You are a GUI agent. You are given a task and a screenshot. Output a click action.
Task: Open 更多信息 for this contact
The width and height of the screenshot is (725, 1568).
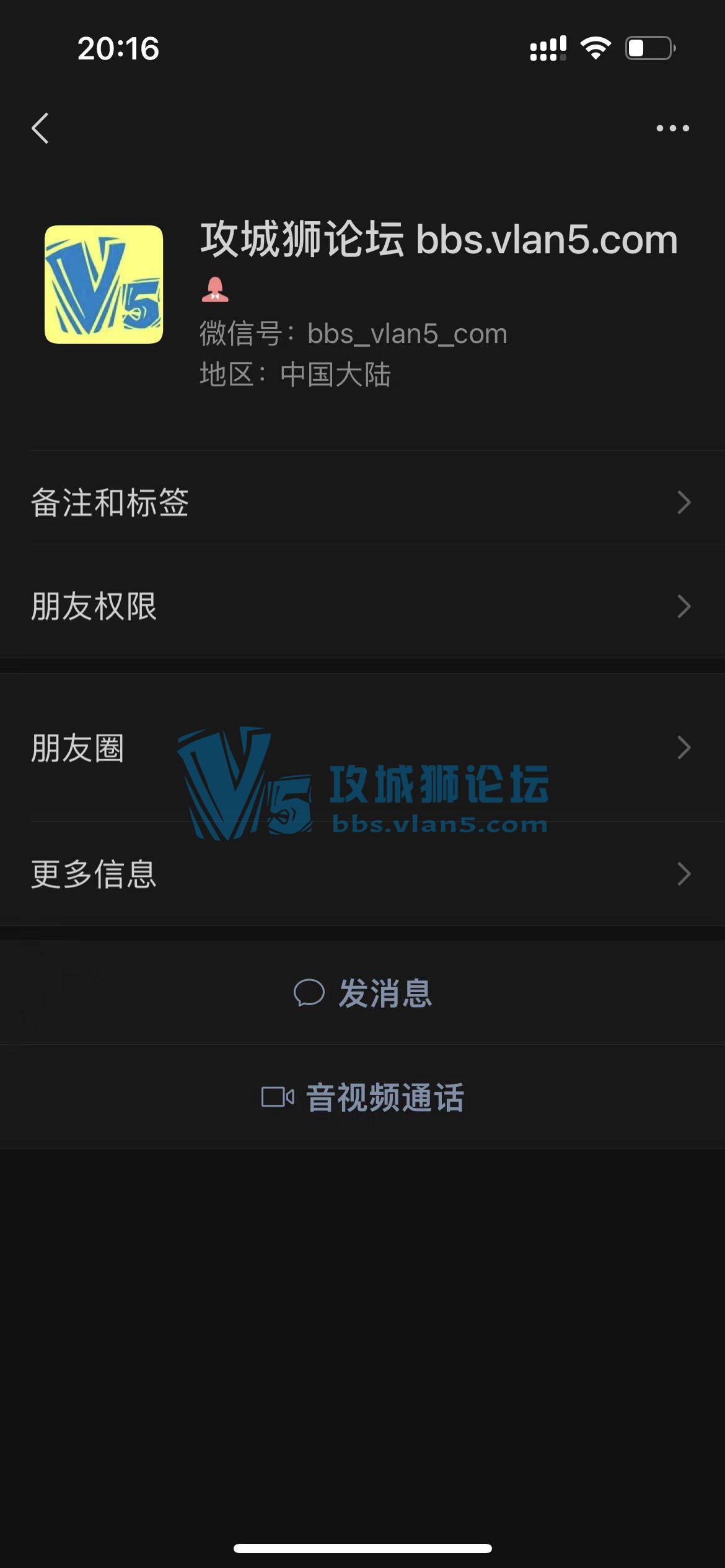point(362,874)
